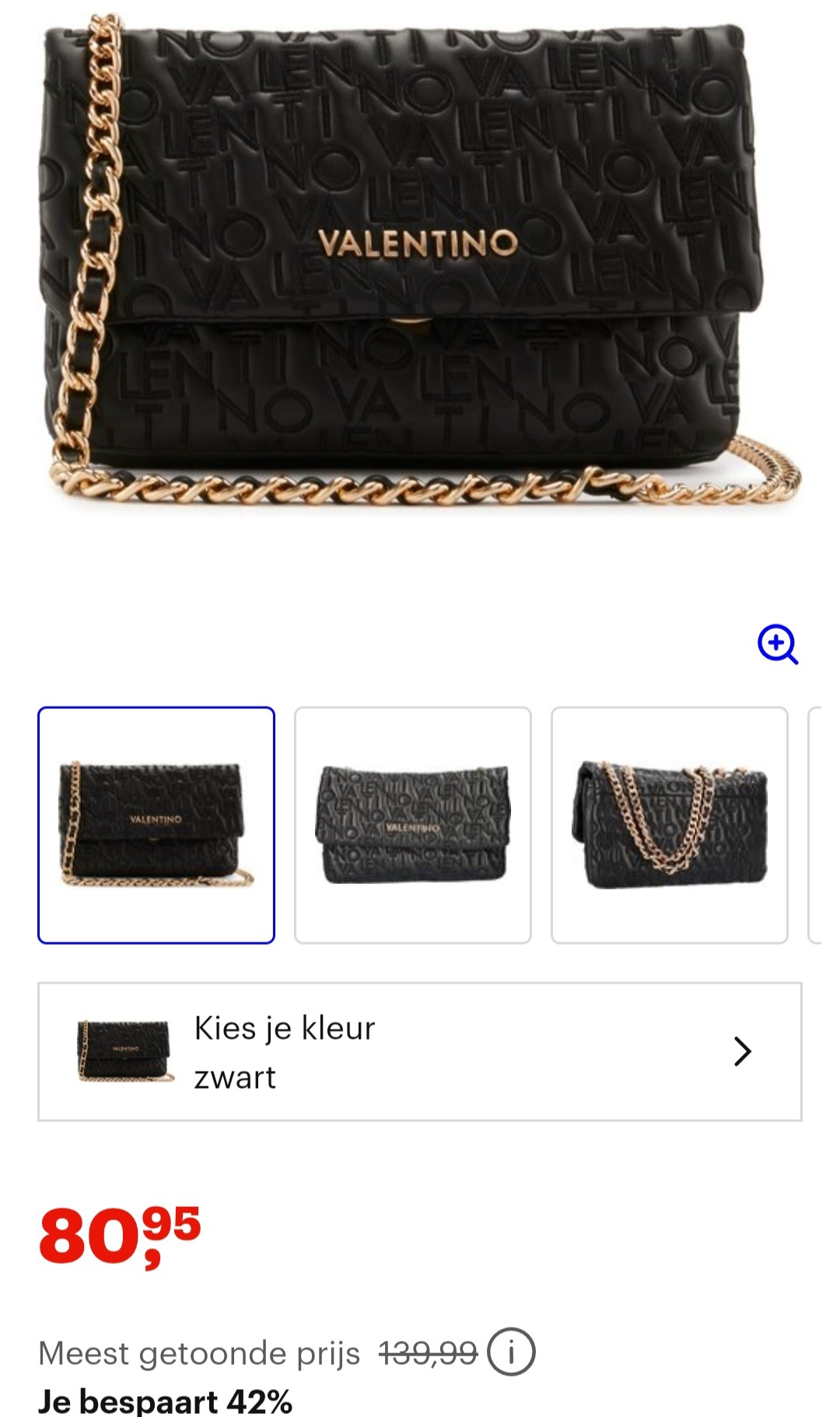The width and height of the screenshot is (840, 1417).
Task: Click the 'zwart' color name label
Action: (233, 1077)
